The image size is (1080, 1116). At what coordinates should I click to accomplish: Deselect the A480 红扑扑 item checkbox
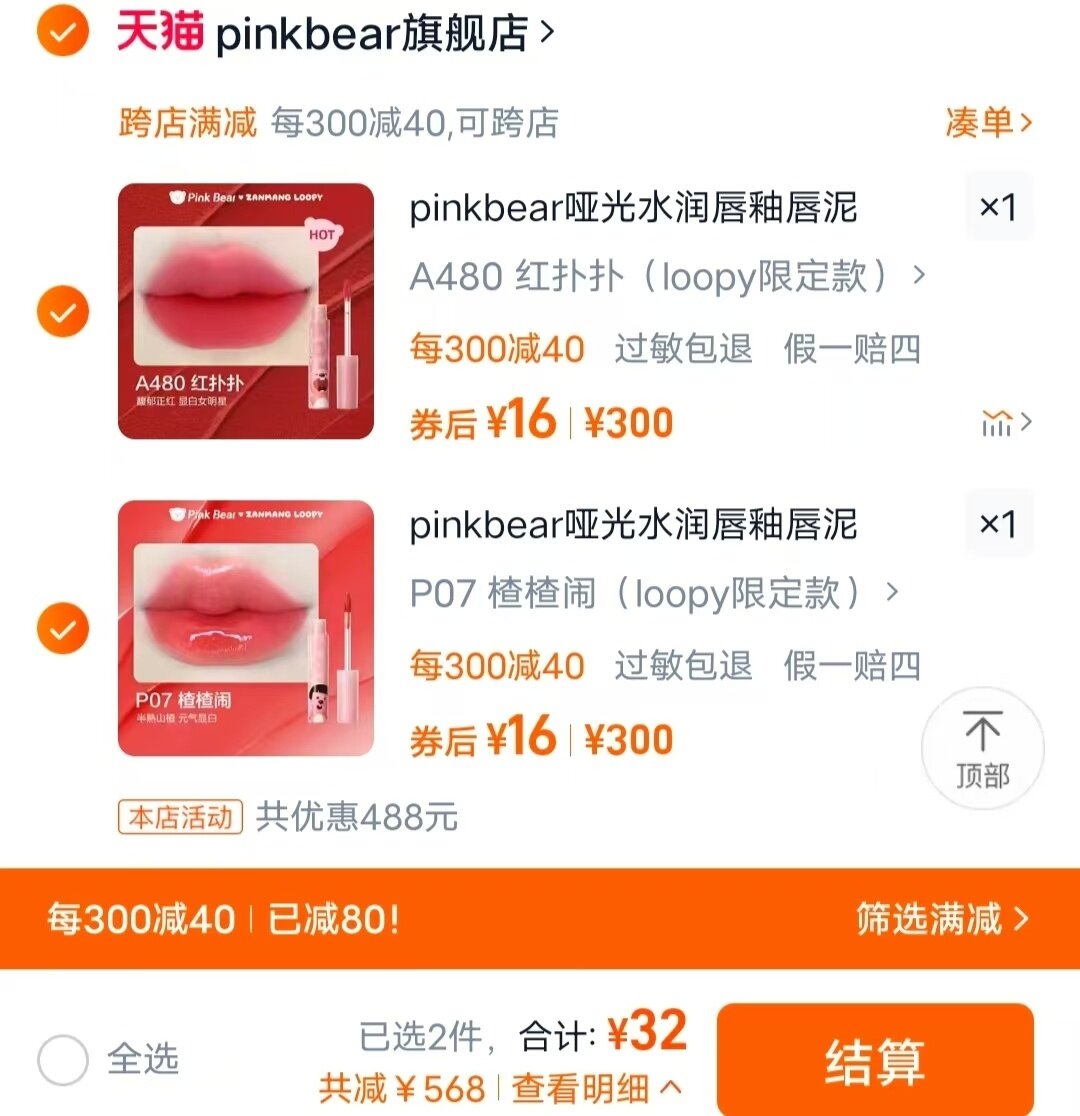tap(62, 312)
